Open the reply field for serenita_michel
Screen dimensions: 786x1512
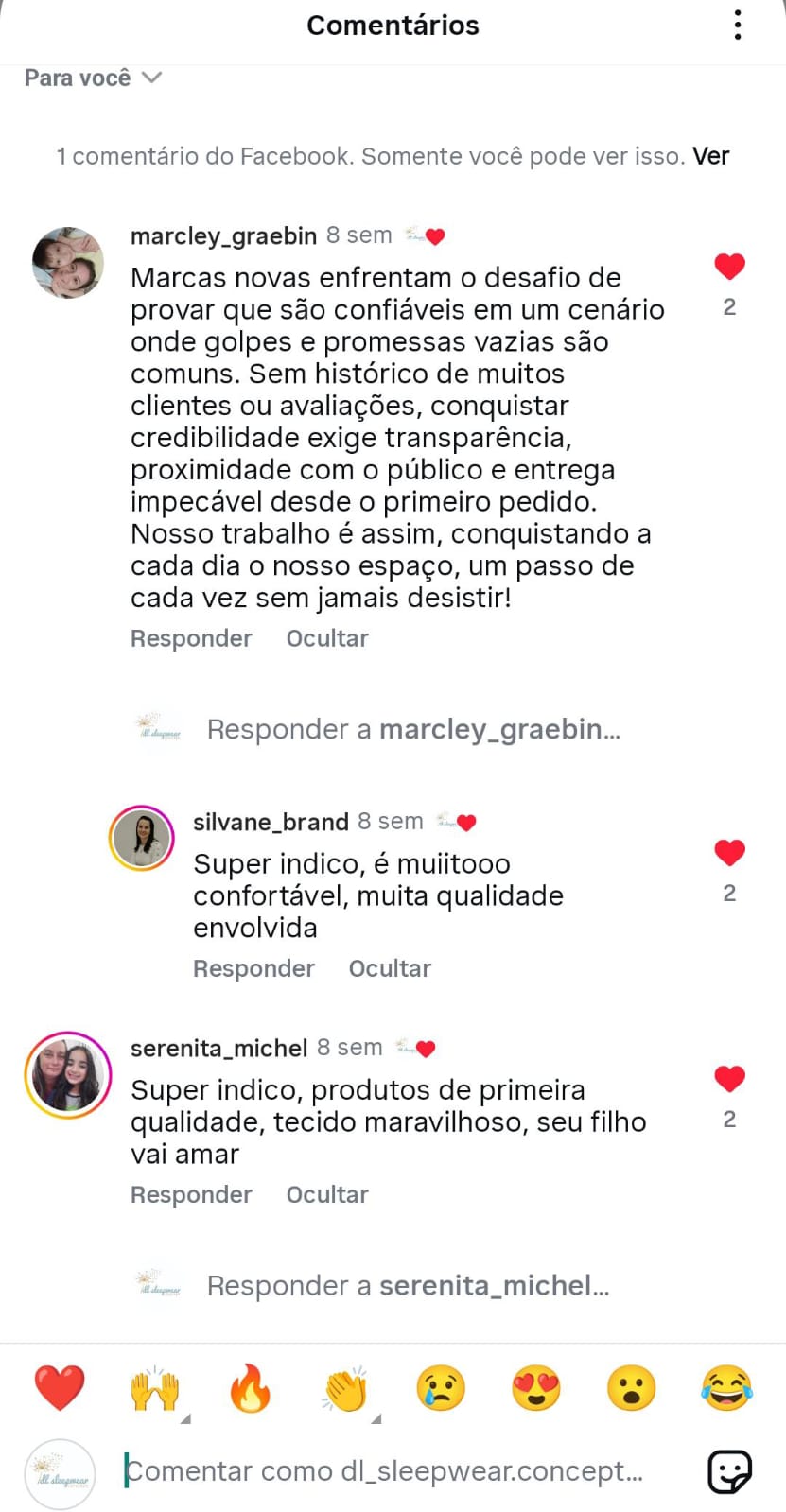(408, 1286)
